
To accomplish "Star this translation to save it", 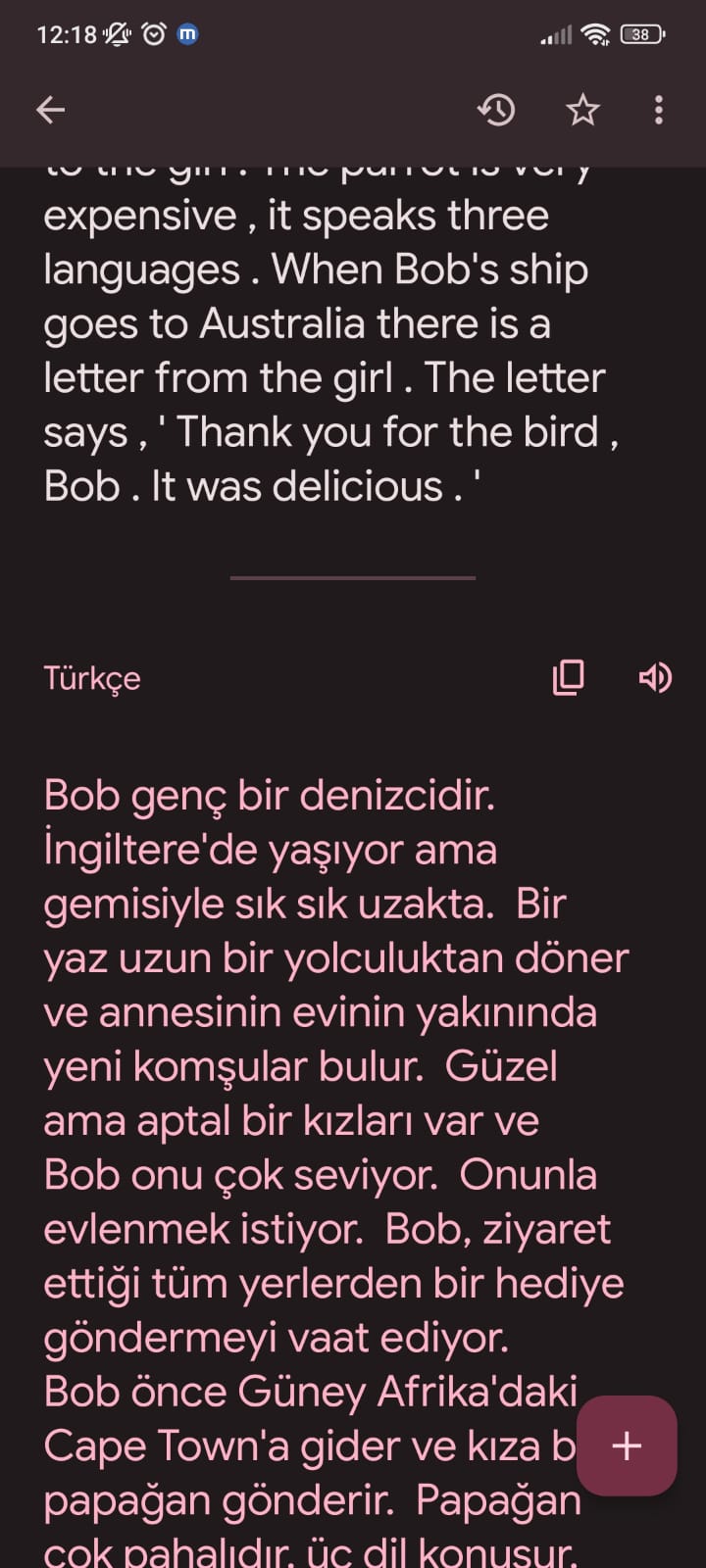I will click(x=582, y=110).
